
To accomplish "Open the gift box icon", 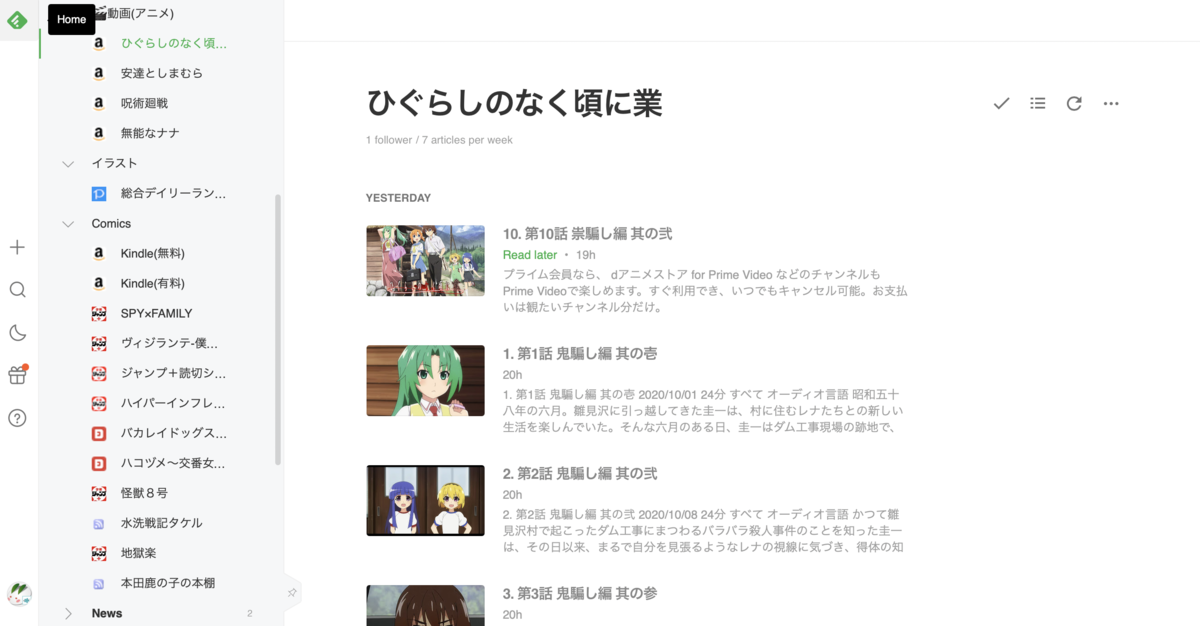I will (x=17, y=375).
